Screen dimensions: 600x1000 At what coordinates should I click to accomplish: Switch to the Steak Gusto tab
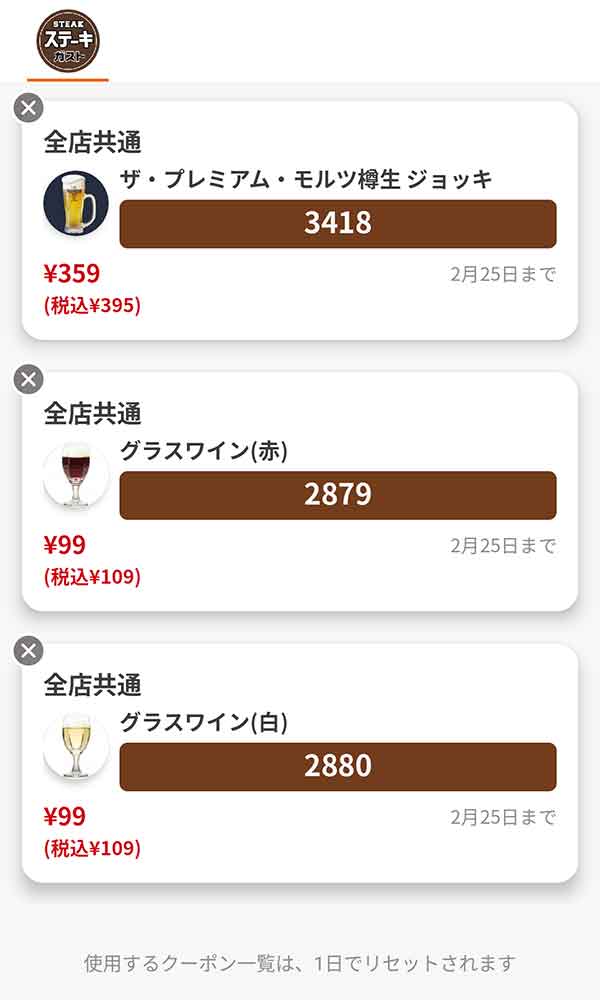point(68,40)
